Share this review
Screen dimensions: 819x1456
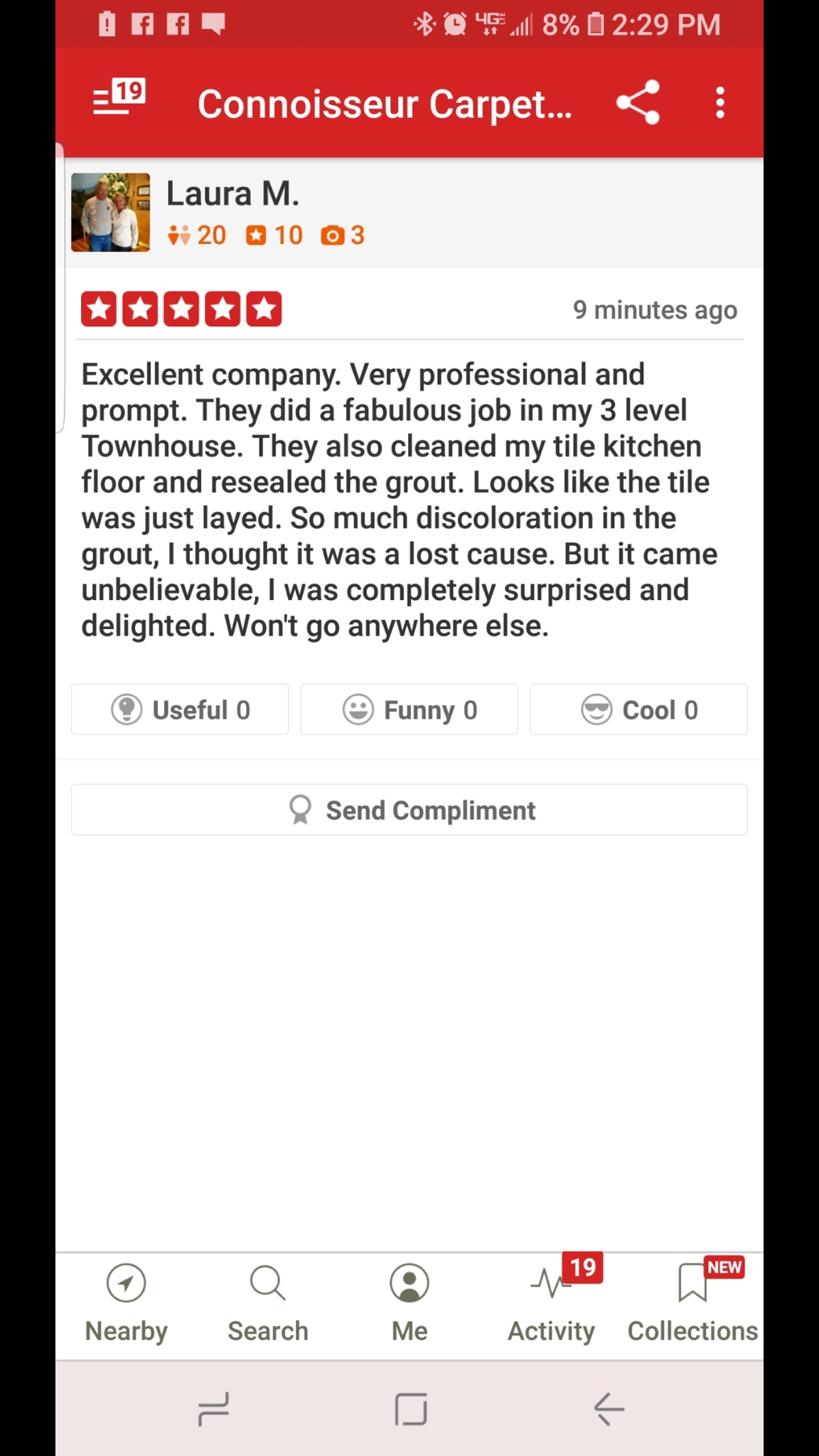tap(638, 103)
